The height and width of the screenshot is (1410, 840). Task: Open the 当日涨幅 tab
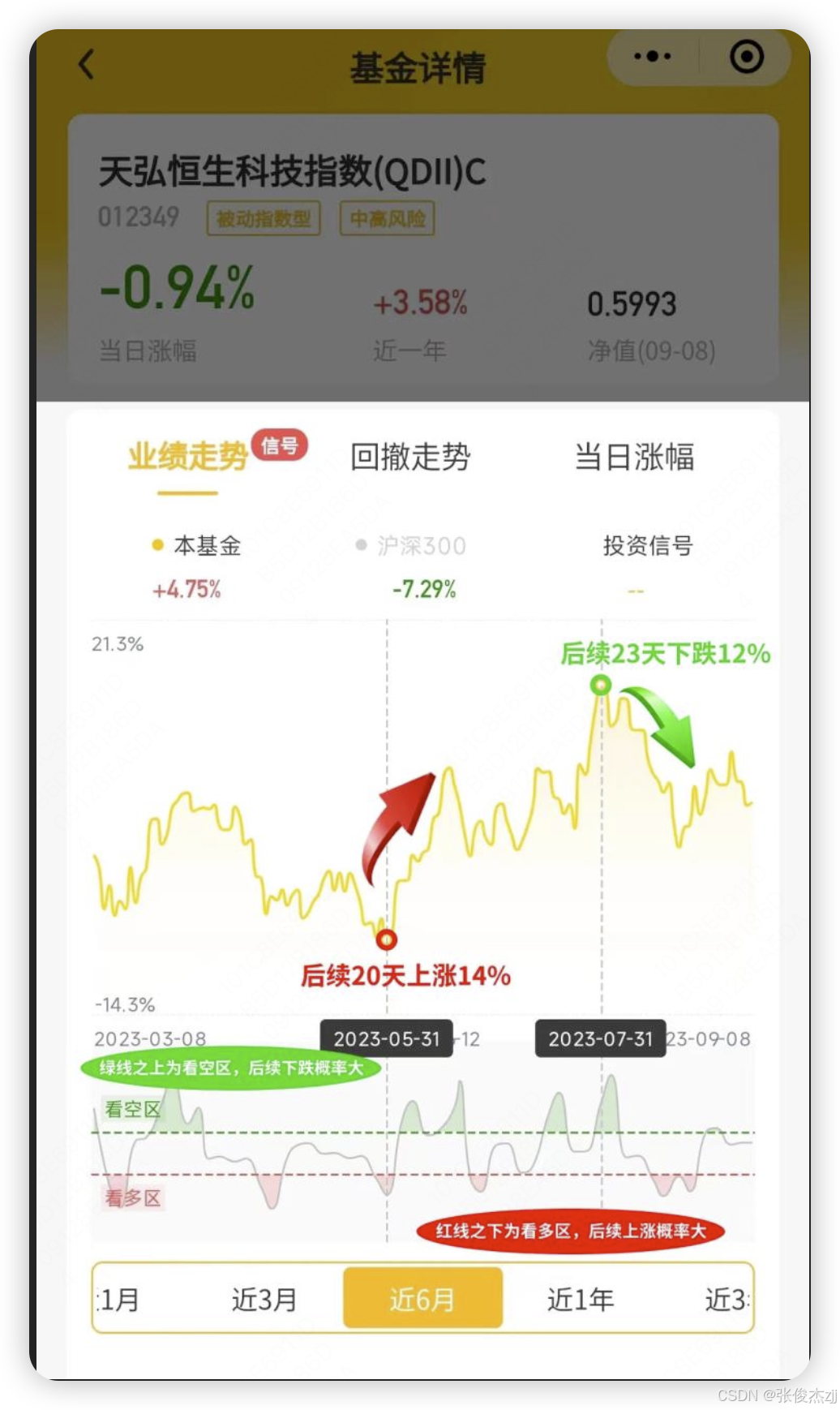tap(634, 457)
